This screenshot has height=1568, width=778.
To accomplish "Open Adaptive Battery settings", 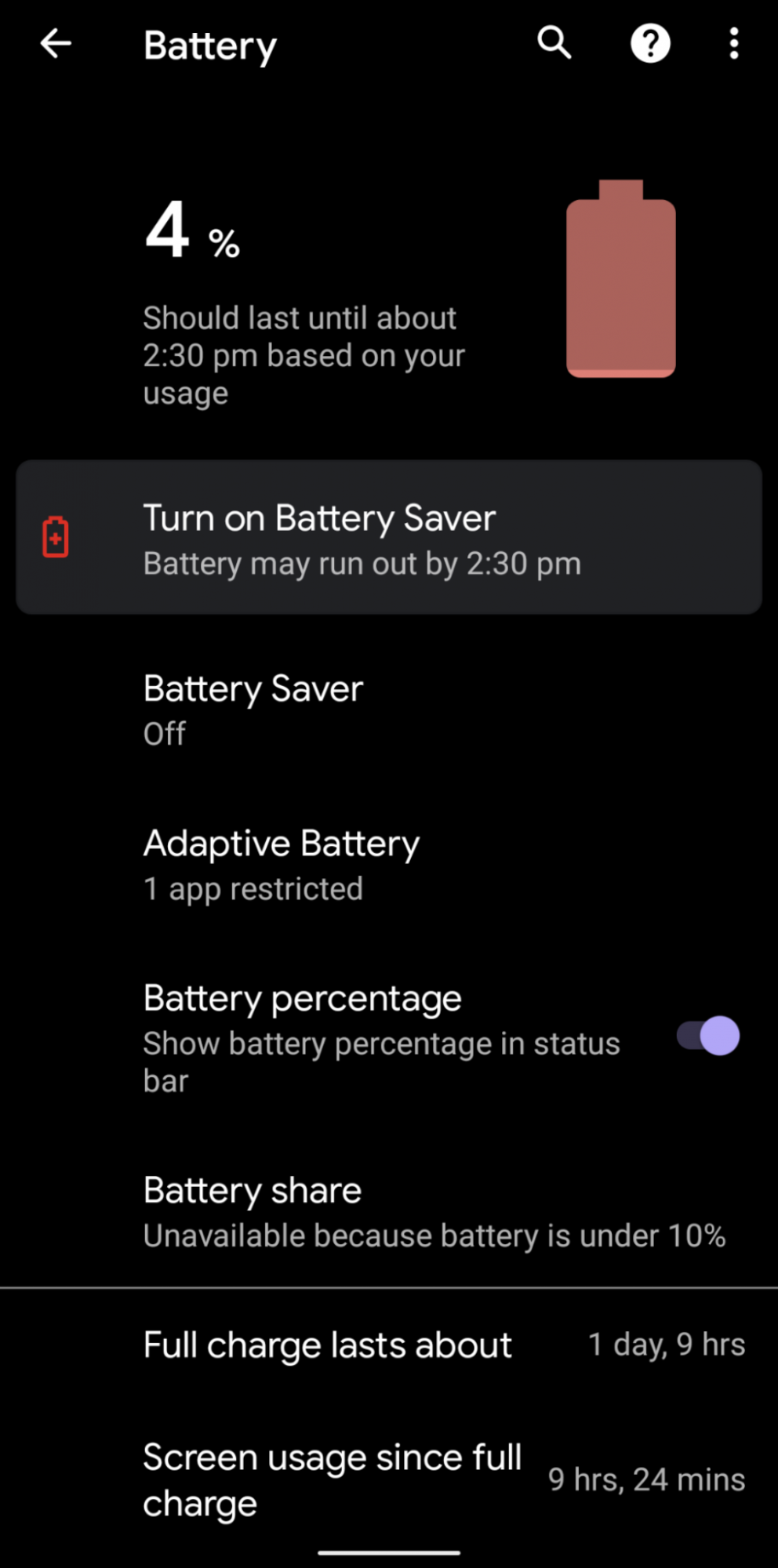I will click(281, 865).
